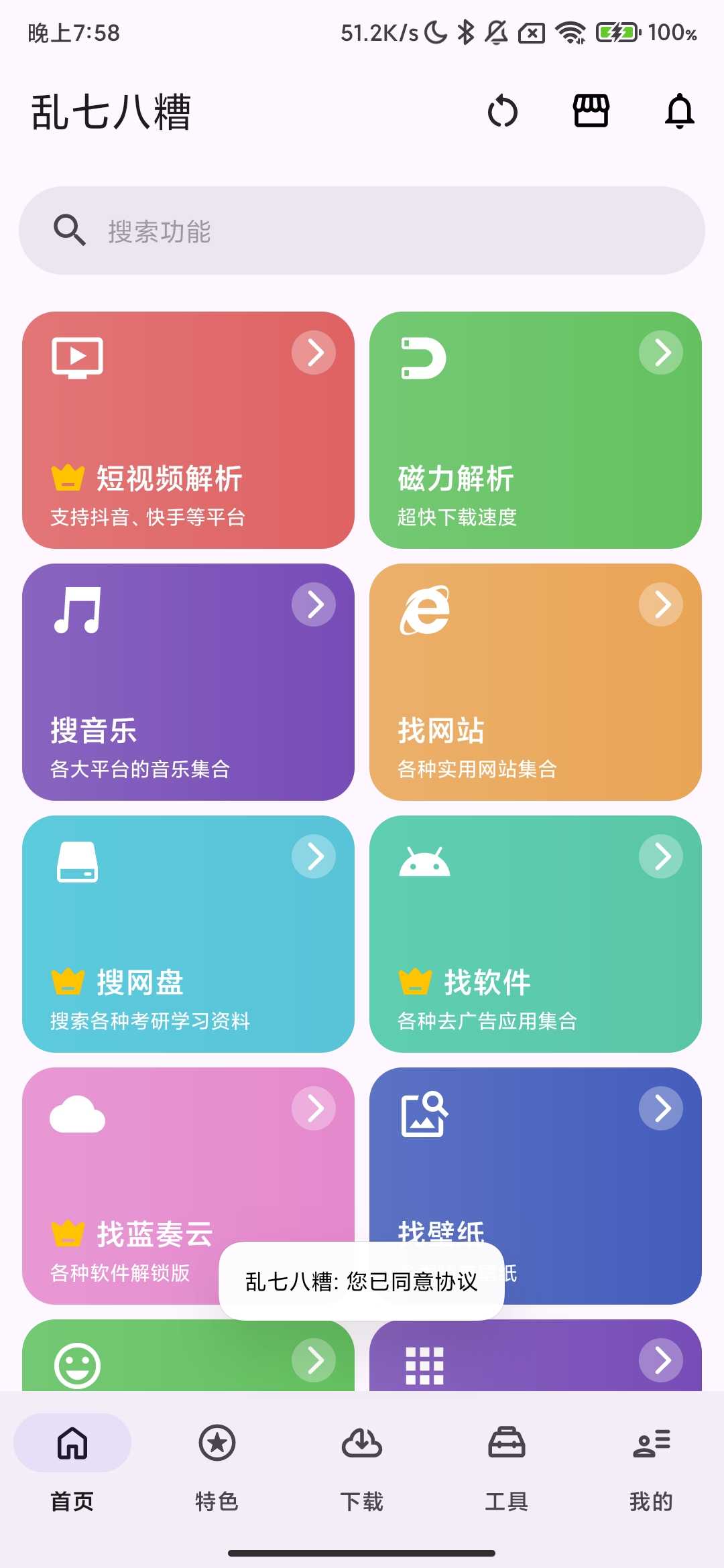Open the store icon in the top bar
724x1568 pixels.
[x=591, y=112]
